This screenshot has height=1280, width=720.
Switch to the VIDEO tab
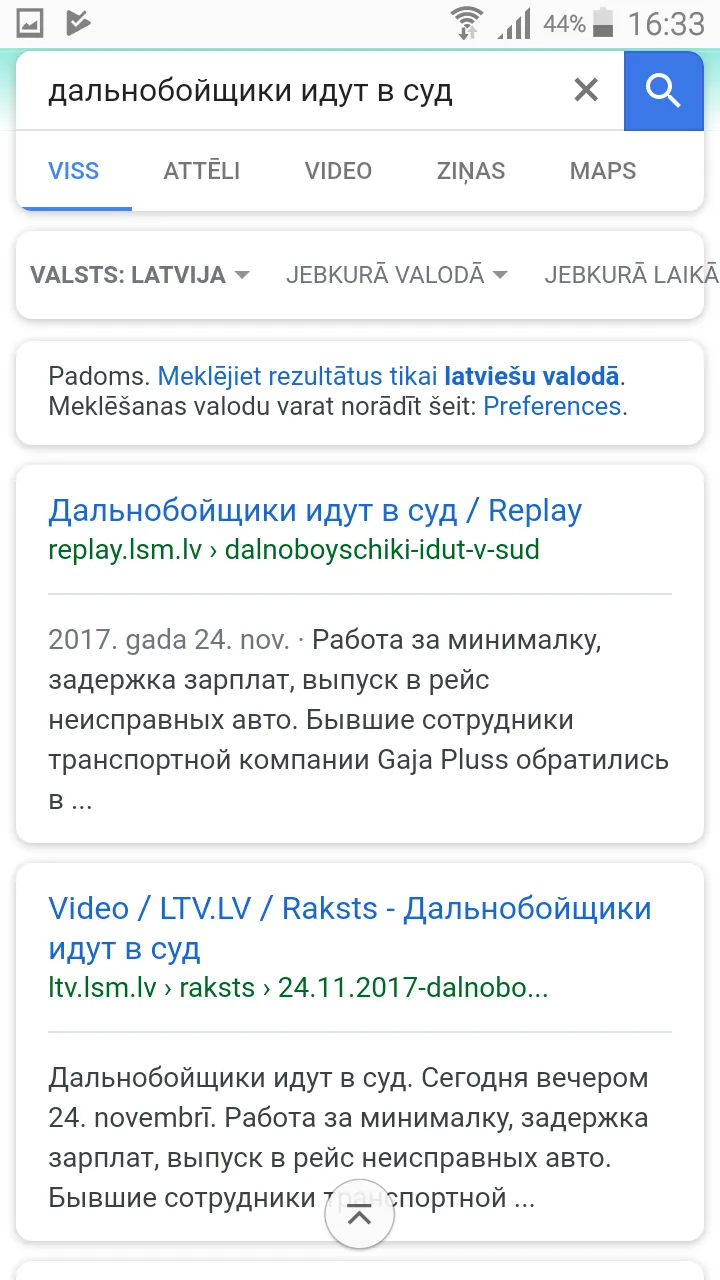(338, 171)
